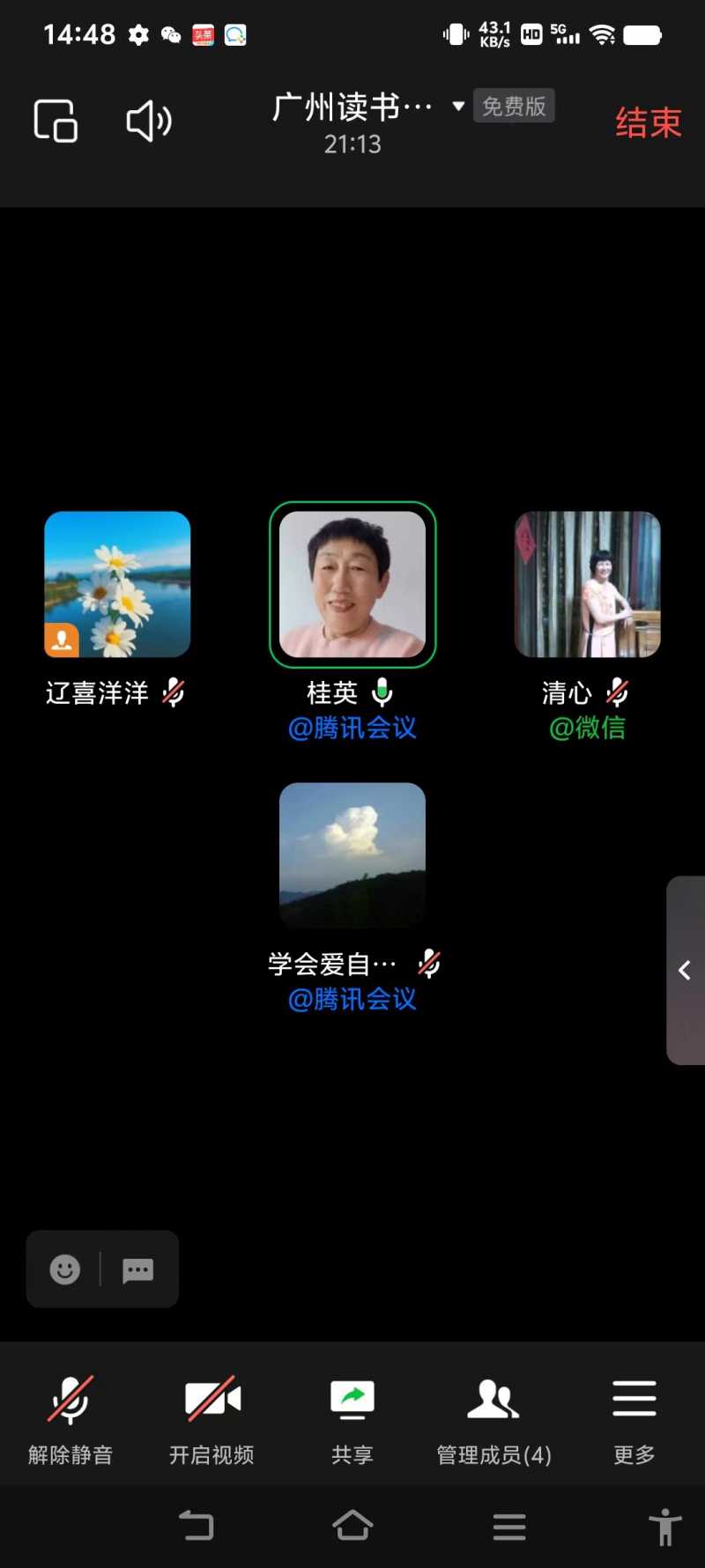The height and width of the screenshot is (1568, 705).
Task: Tap 辽喜洋洋's muted microphone icon
Action: pos(173,692)
